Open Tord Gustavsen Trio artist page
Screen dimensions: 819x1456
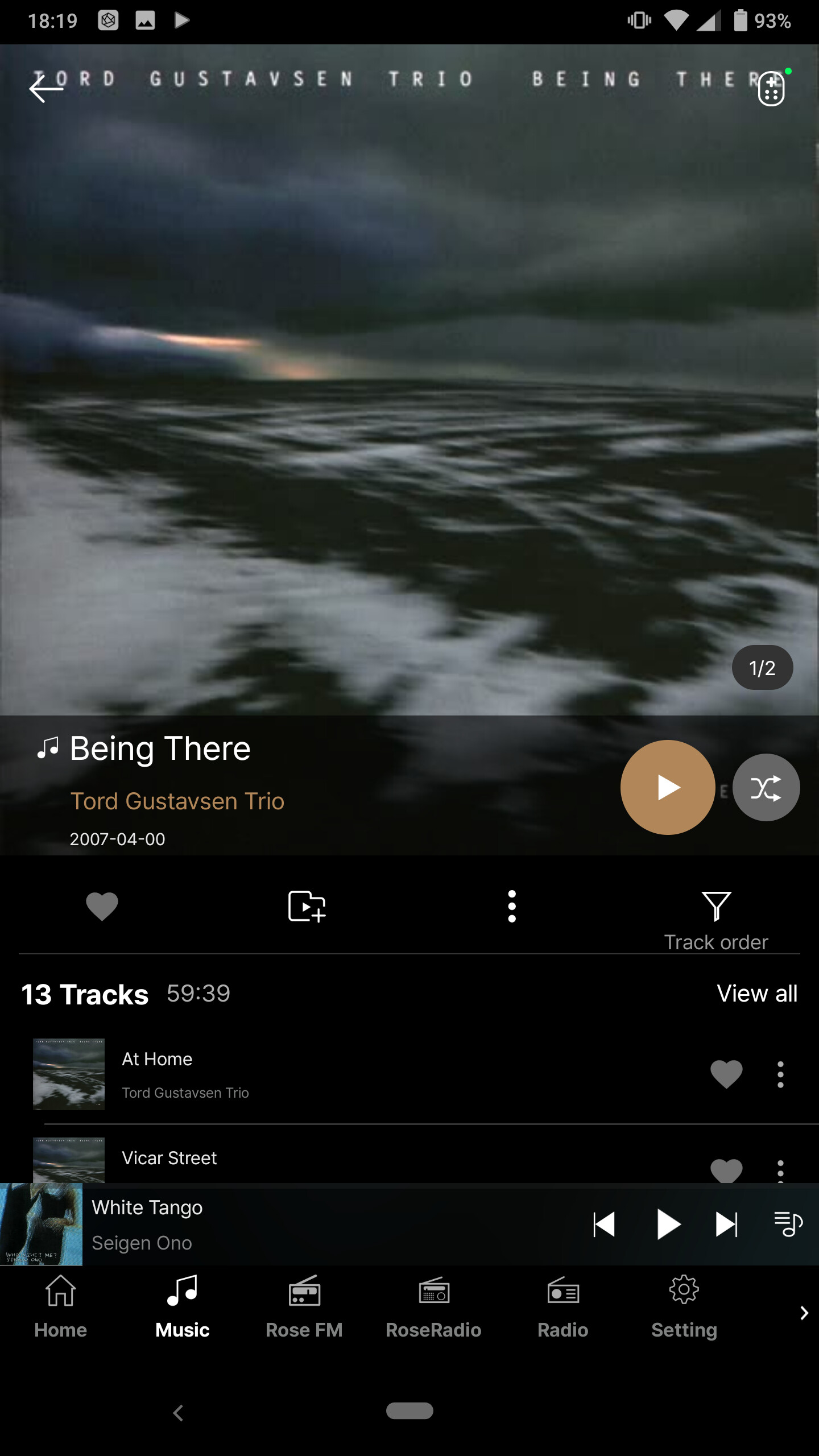(177, 801)
